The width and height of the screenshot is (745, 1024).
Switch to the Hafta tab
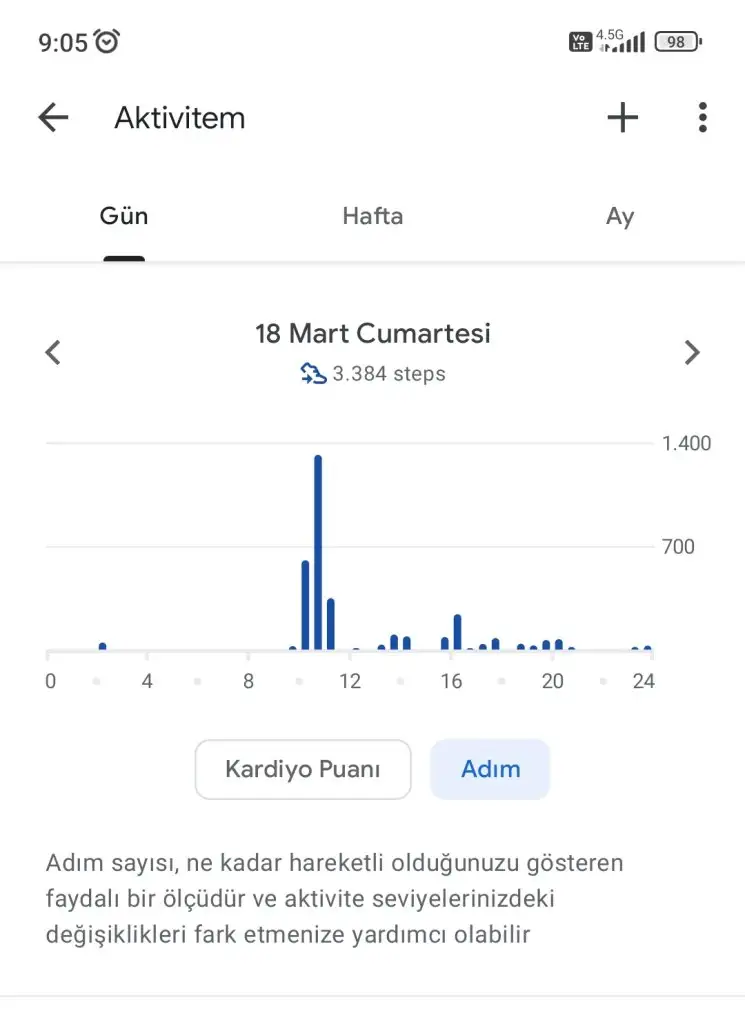coord(372,216)
